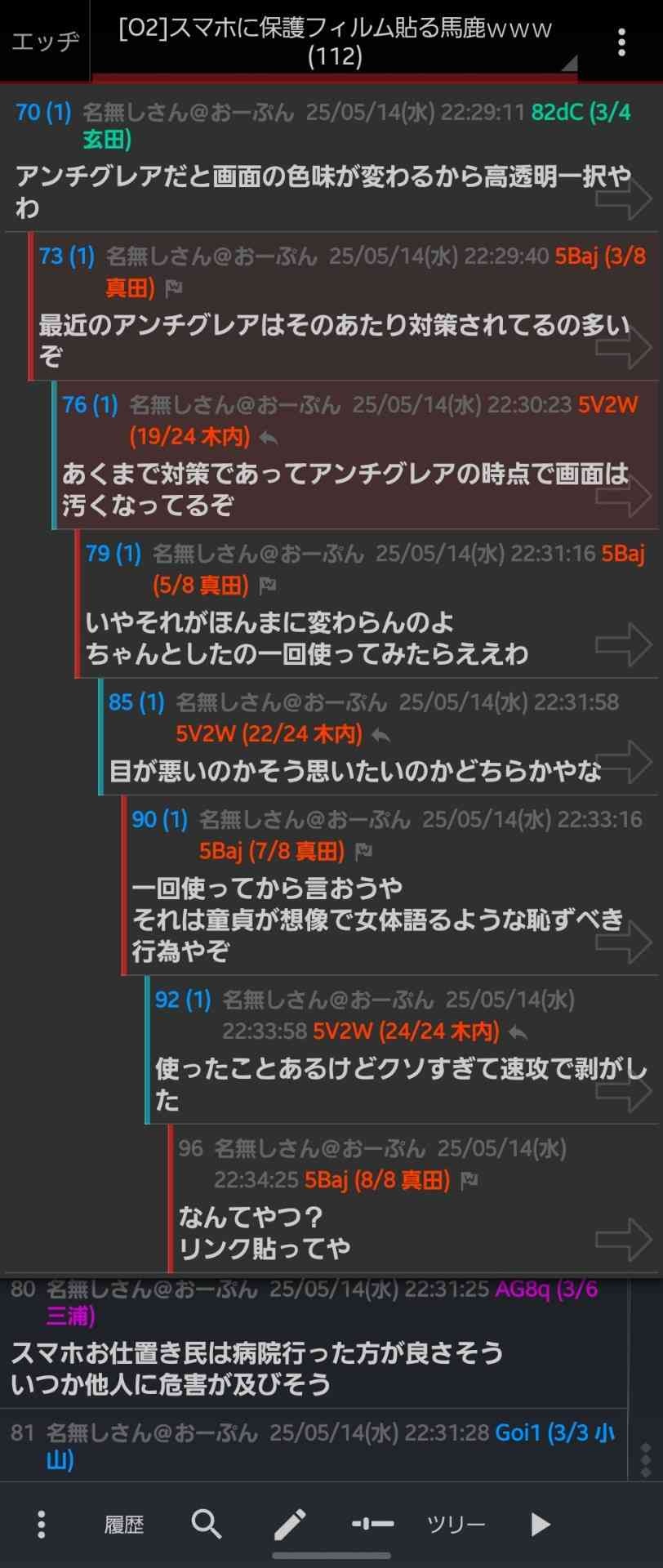
Task: Open the top-right overflow menu
Action: tap(622, 41)
